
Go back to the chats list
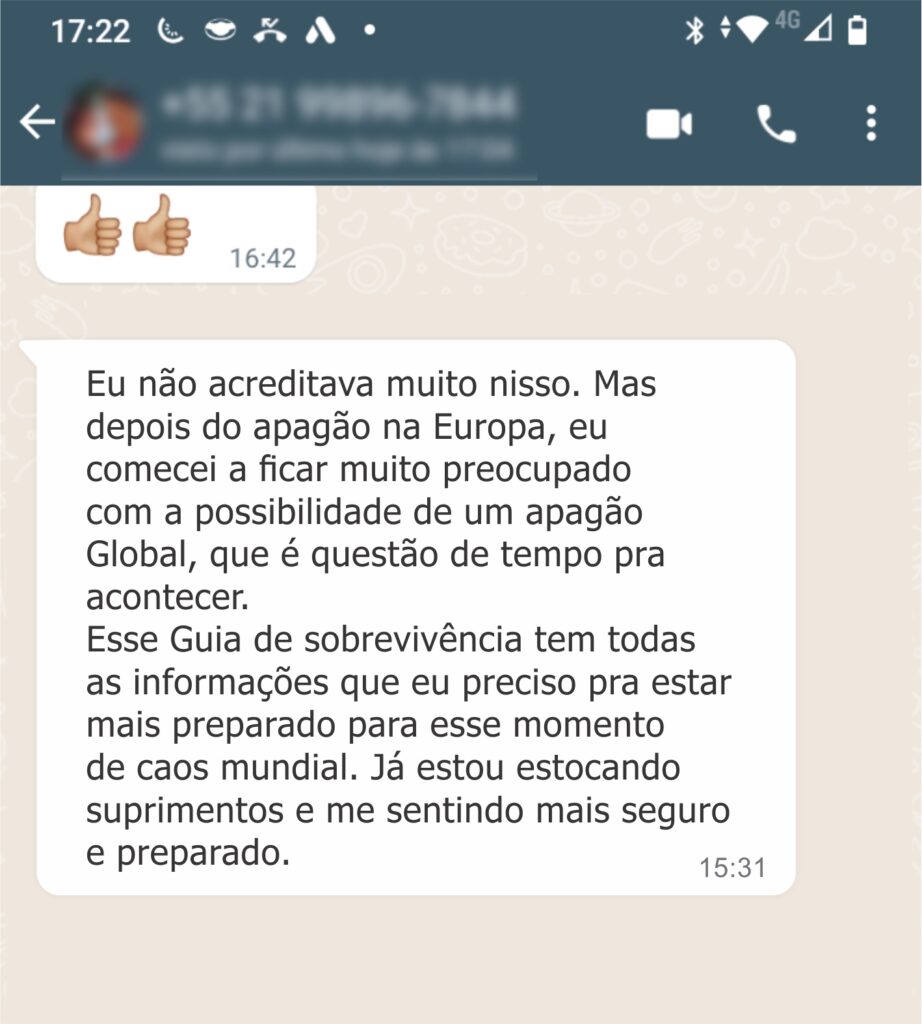click(x=37, y=124)
